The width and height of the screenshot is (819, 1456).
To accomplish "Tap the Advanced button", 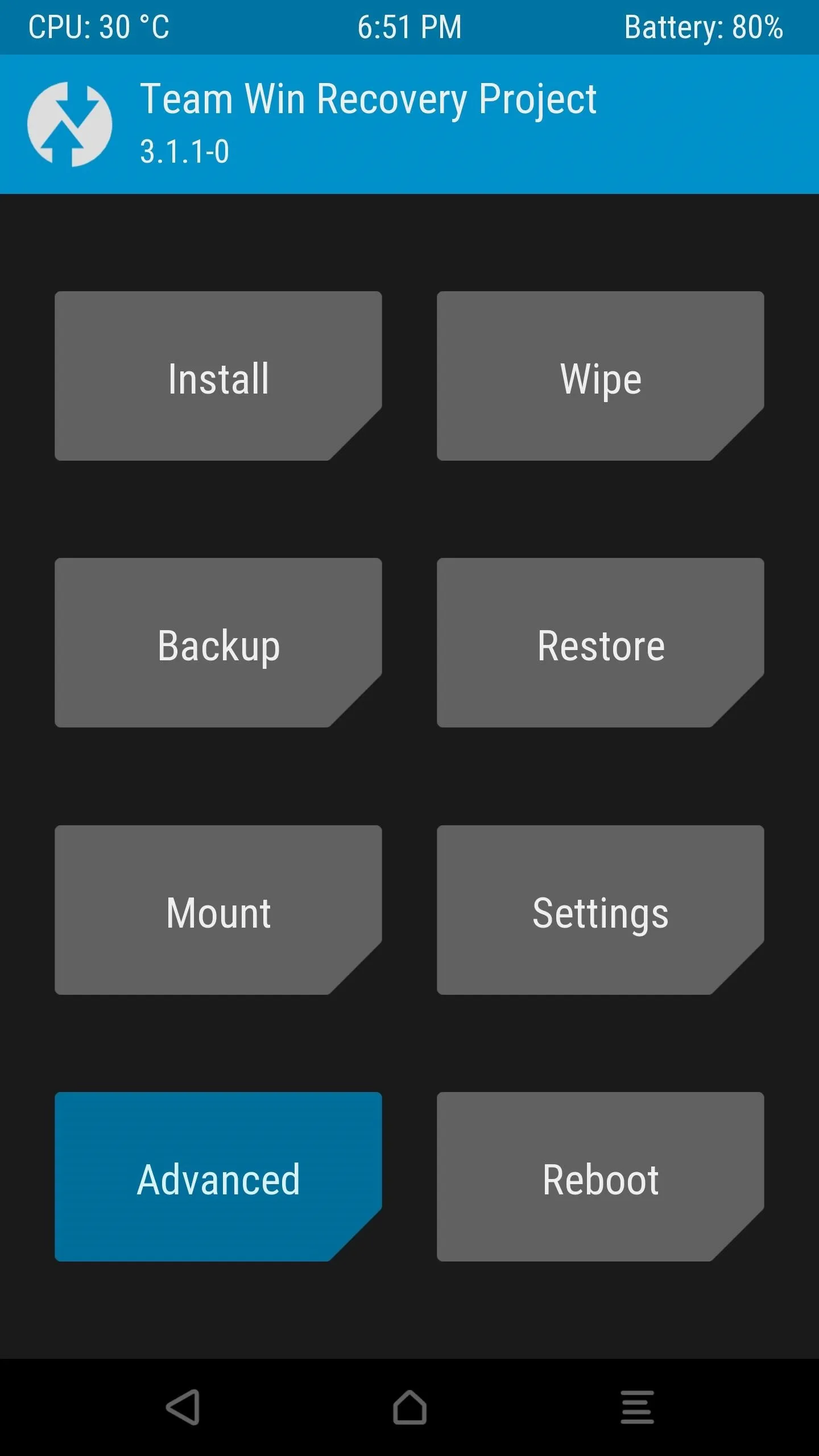I will (x=218, y=1177).
